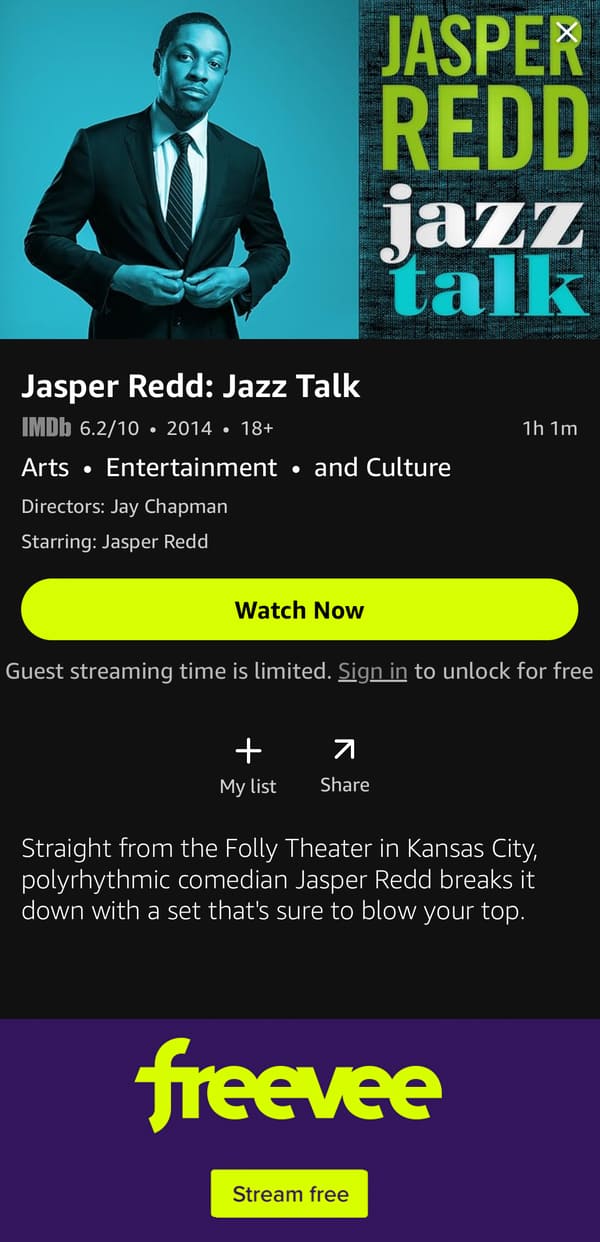Close the Jasper Redd details panel
Viewport: 600px width, 1242px height.
[x=567, y=33]
